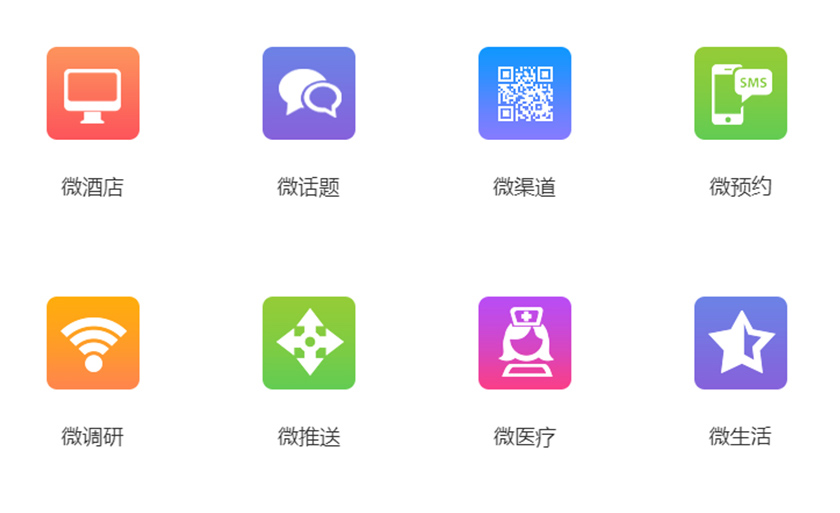The image size is (840, 513).
Task: Select the 微话题 topic icon
Action: coord(309,93)
